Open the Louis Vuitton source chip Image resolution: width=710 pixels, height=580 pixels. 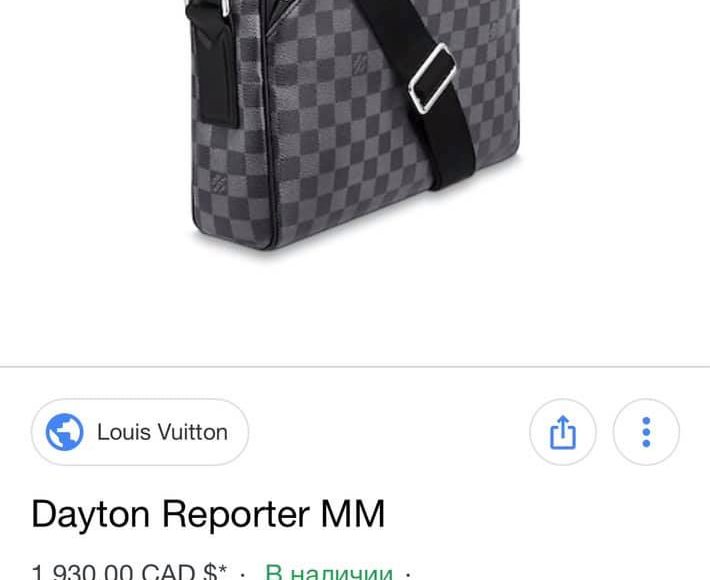(140, 432)
